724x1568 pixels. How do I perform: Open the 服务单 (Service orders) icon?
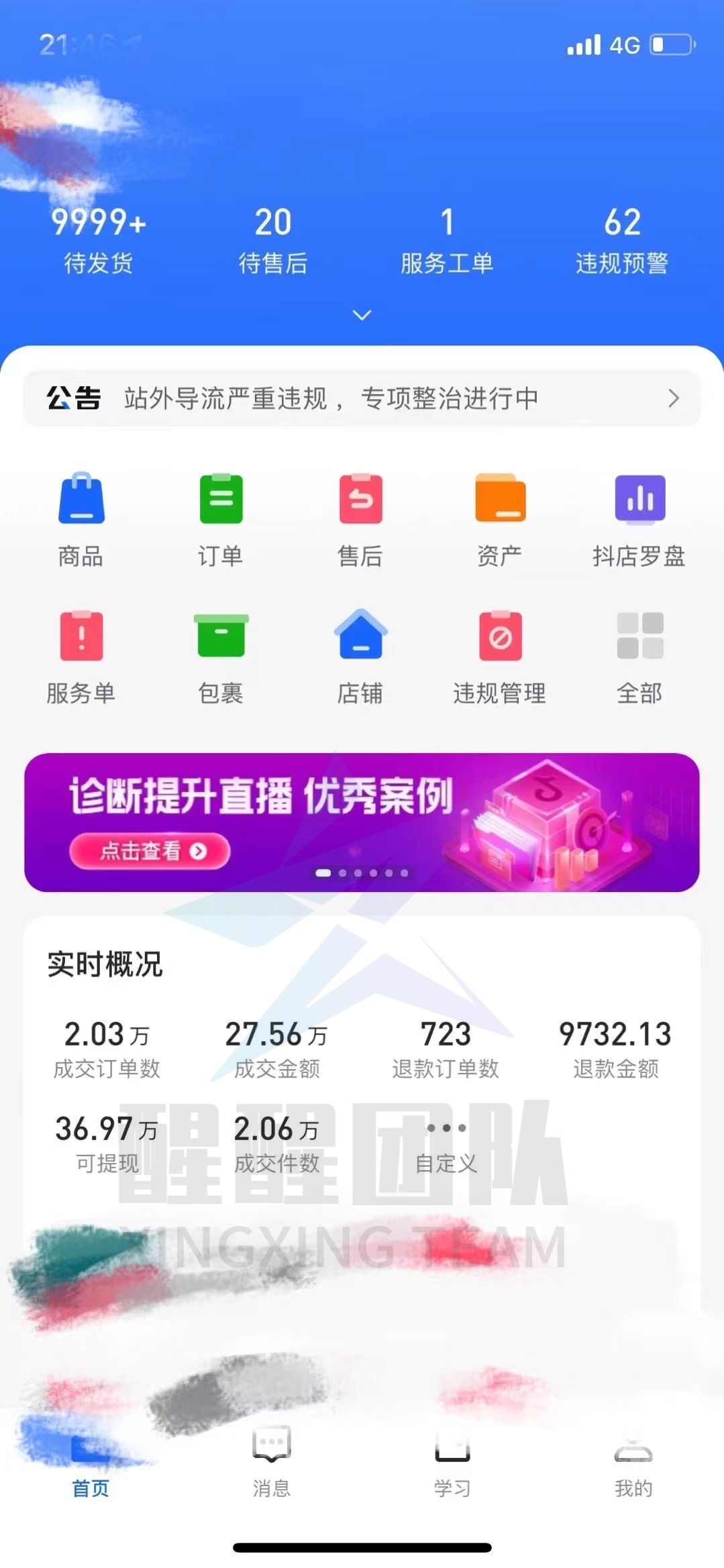pyautogui.click(x=81, y=654)
